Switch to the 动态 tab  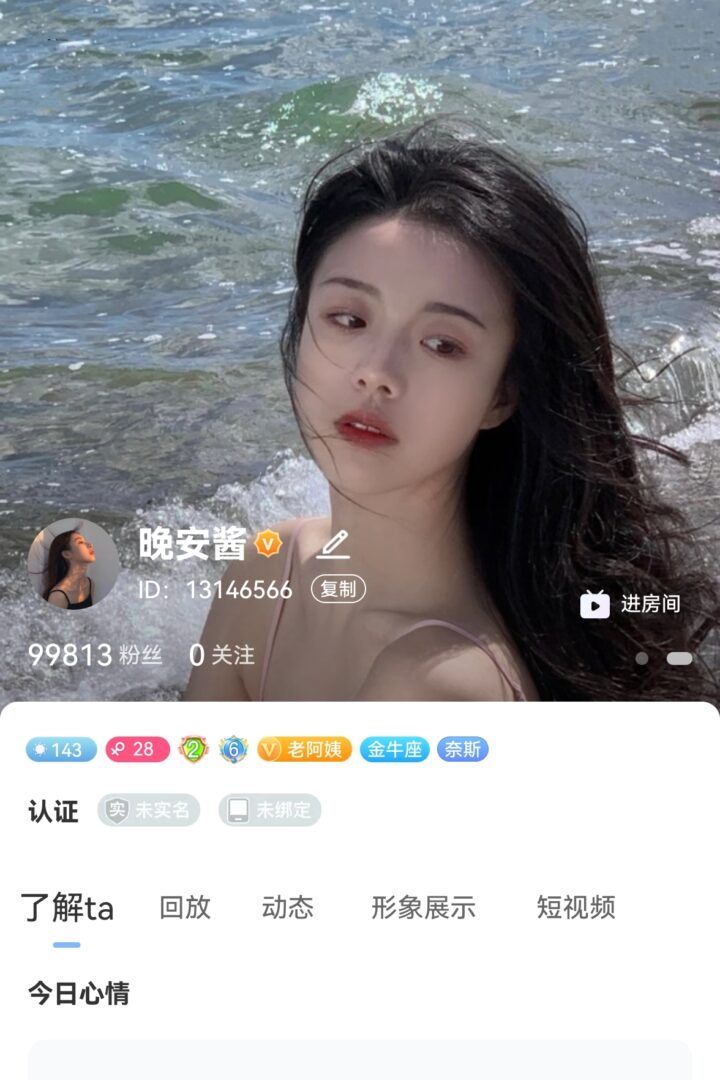coord(288,907)
